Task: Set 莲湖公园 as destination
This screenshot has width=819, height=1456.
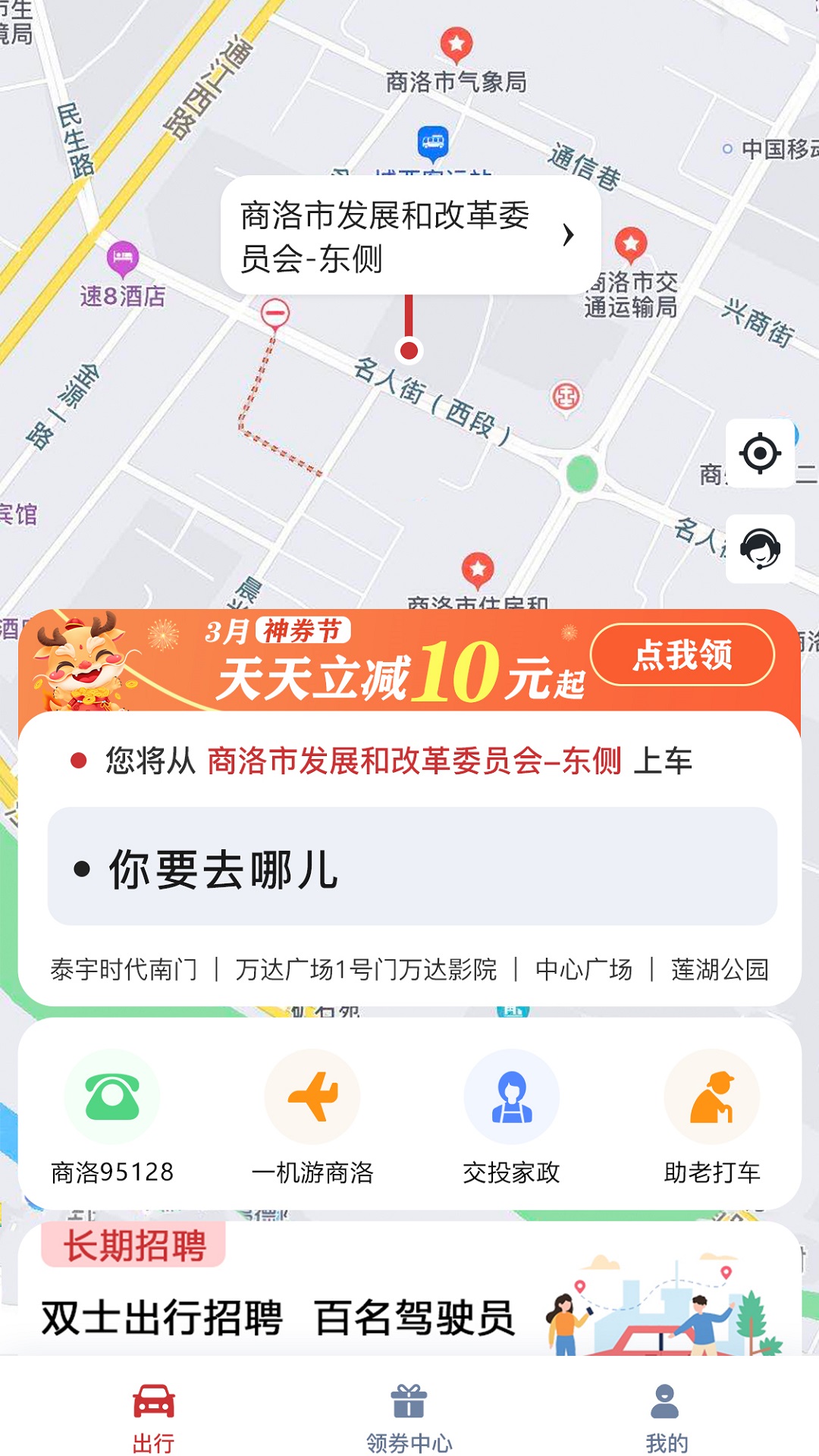Action: (x=719, y=969)
